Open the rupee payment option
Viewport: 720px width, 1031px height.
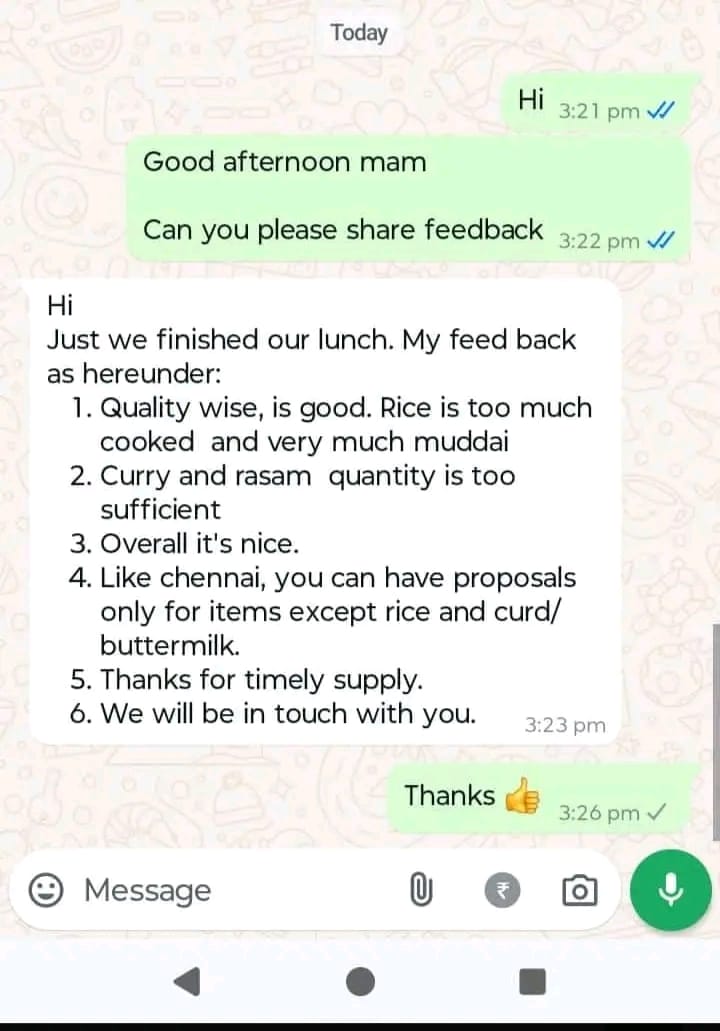coord(503,889)
